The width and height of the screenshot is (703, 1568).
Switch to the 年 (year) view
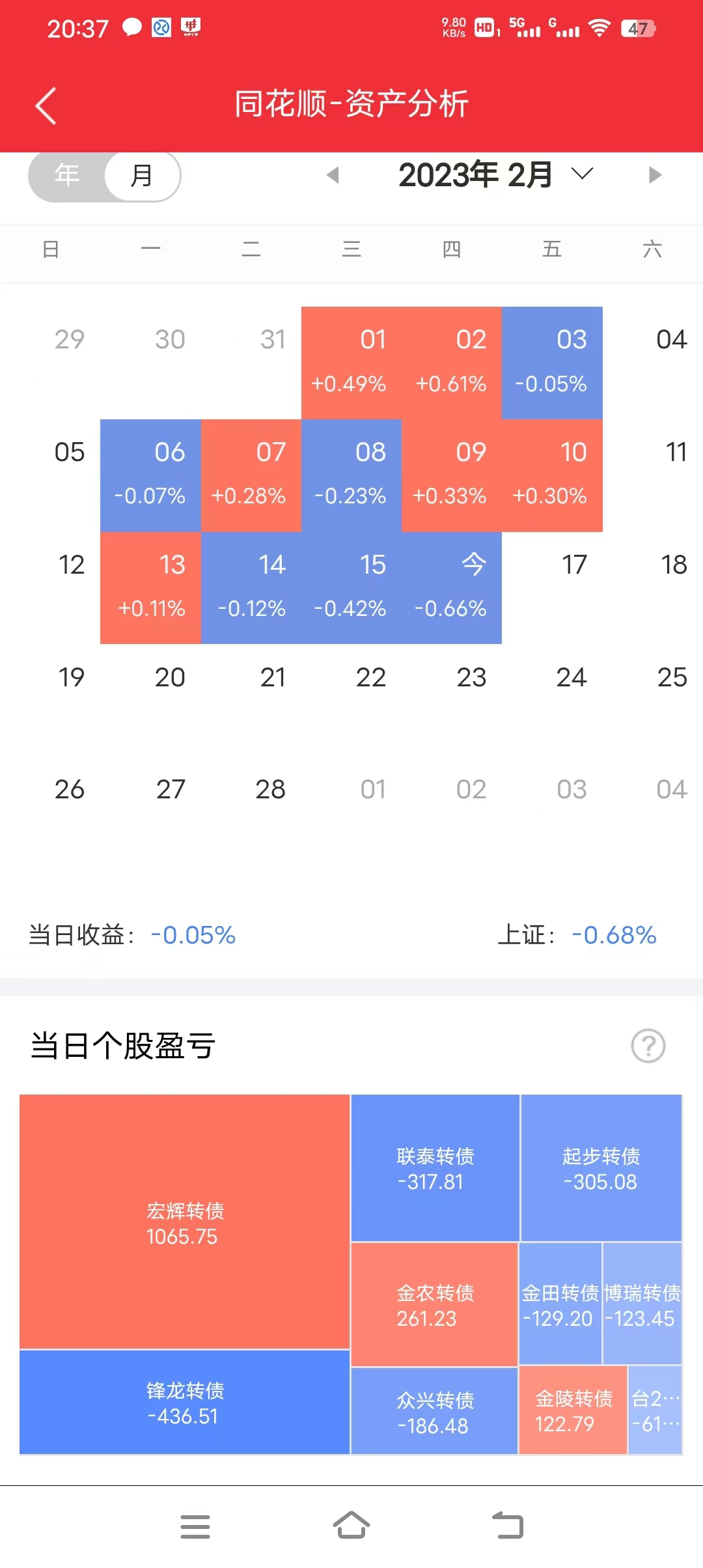pyautogui.click(x=67, y=175)
